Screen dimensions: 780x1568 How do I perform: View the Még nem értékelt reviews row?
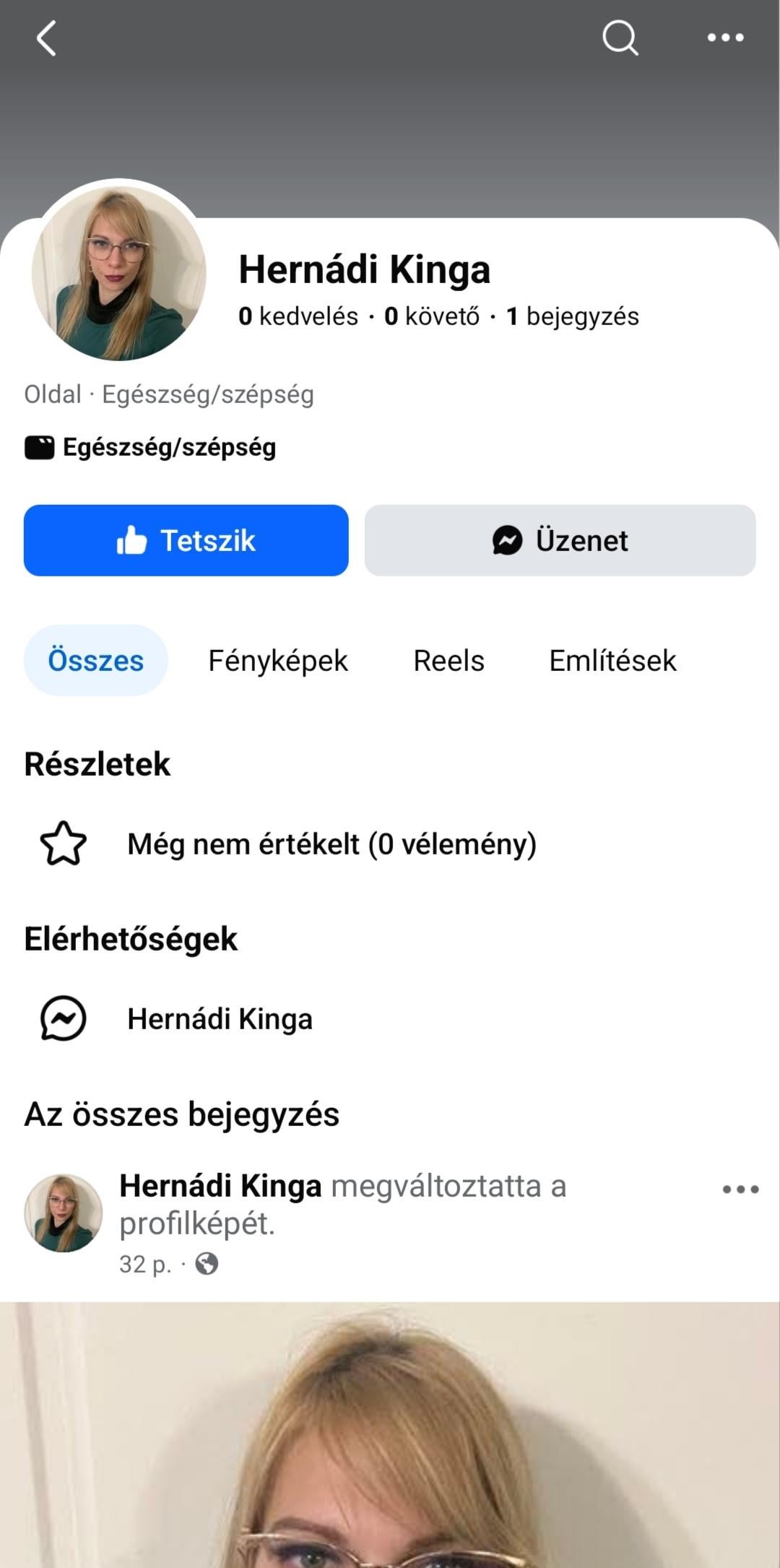331,844
